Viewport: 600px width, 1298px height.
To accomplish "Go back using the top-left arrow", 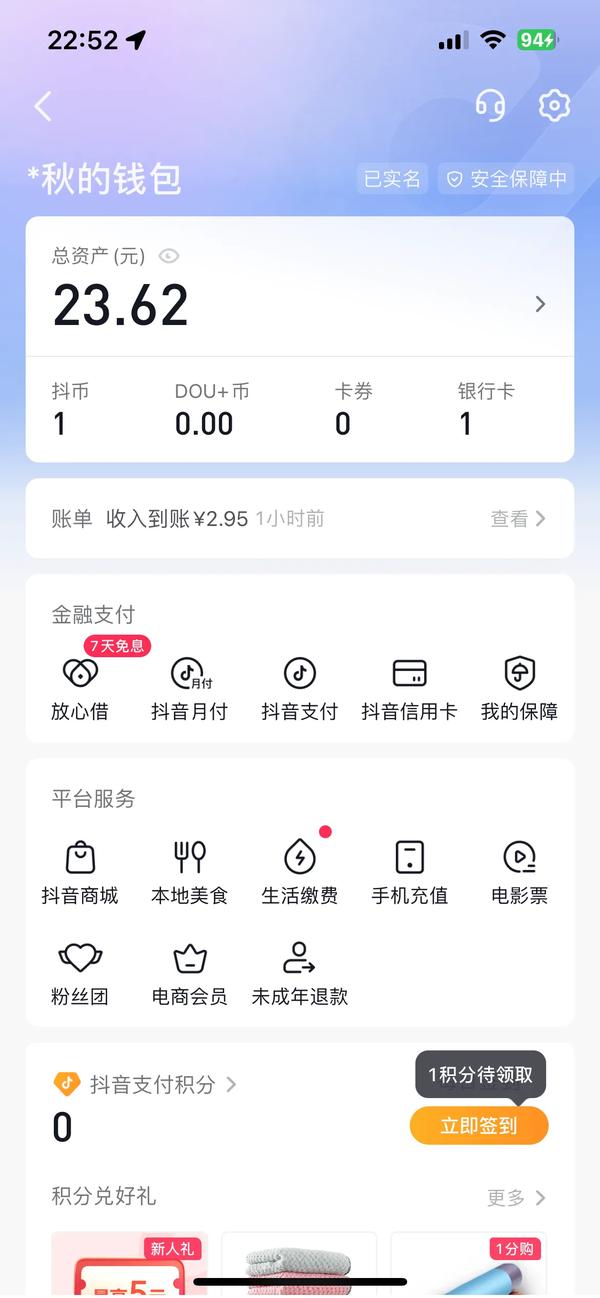I will coord(42,106).
